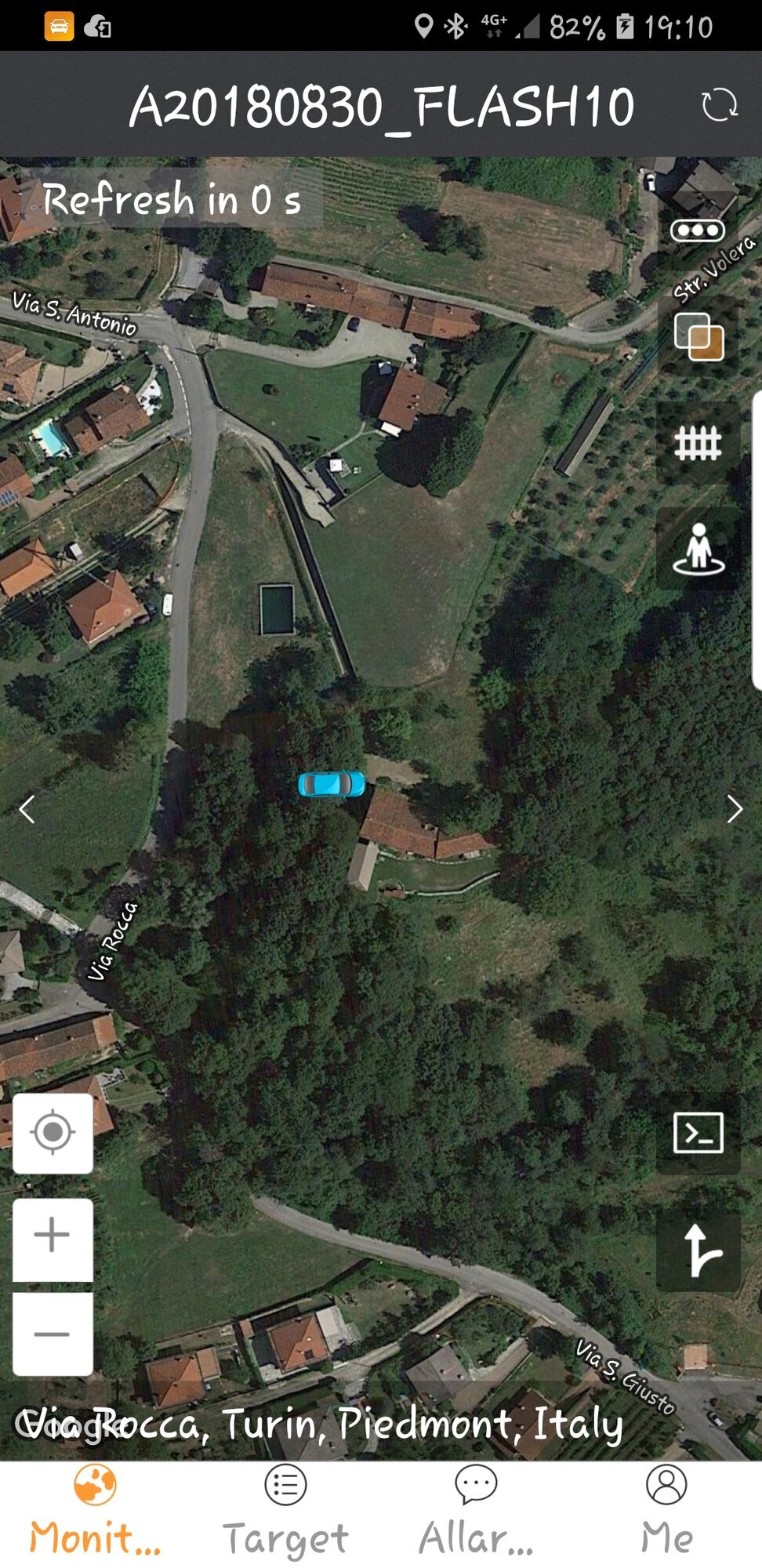762x1568 pixels.
Task: Open the geofence settings
Action: click(698, 444)
